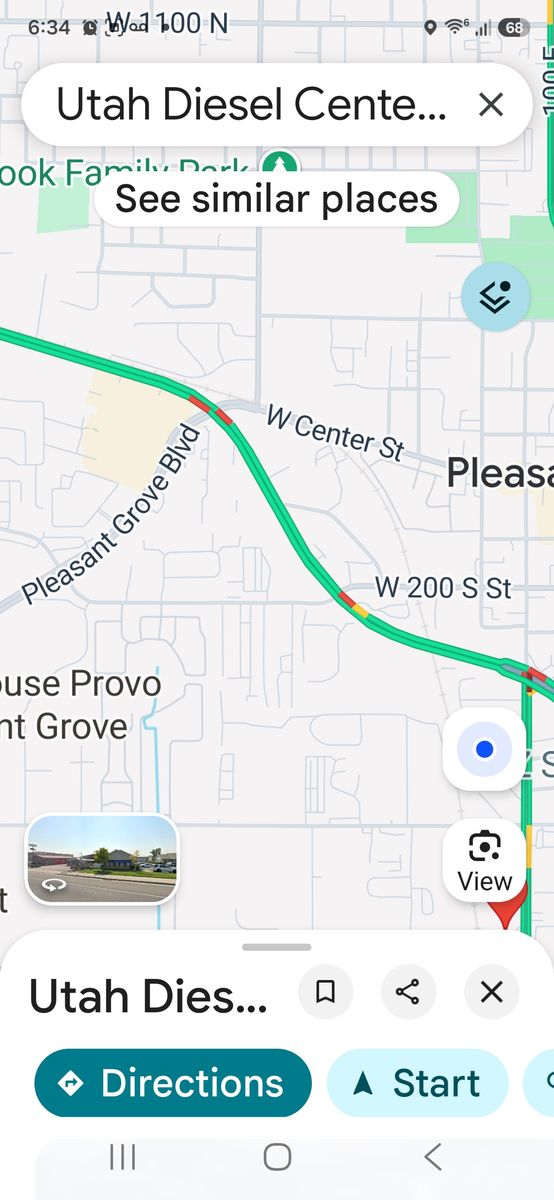Open the map layers button

[x=496, y=297]
